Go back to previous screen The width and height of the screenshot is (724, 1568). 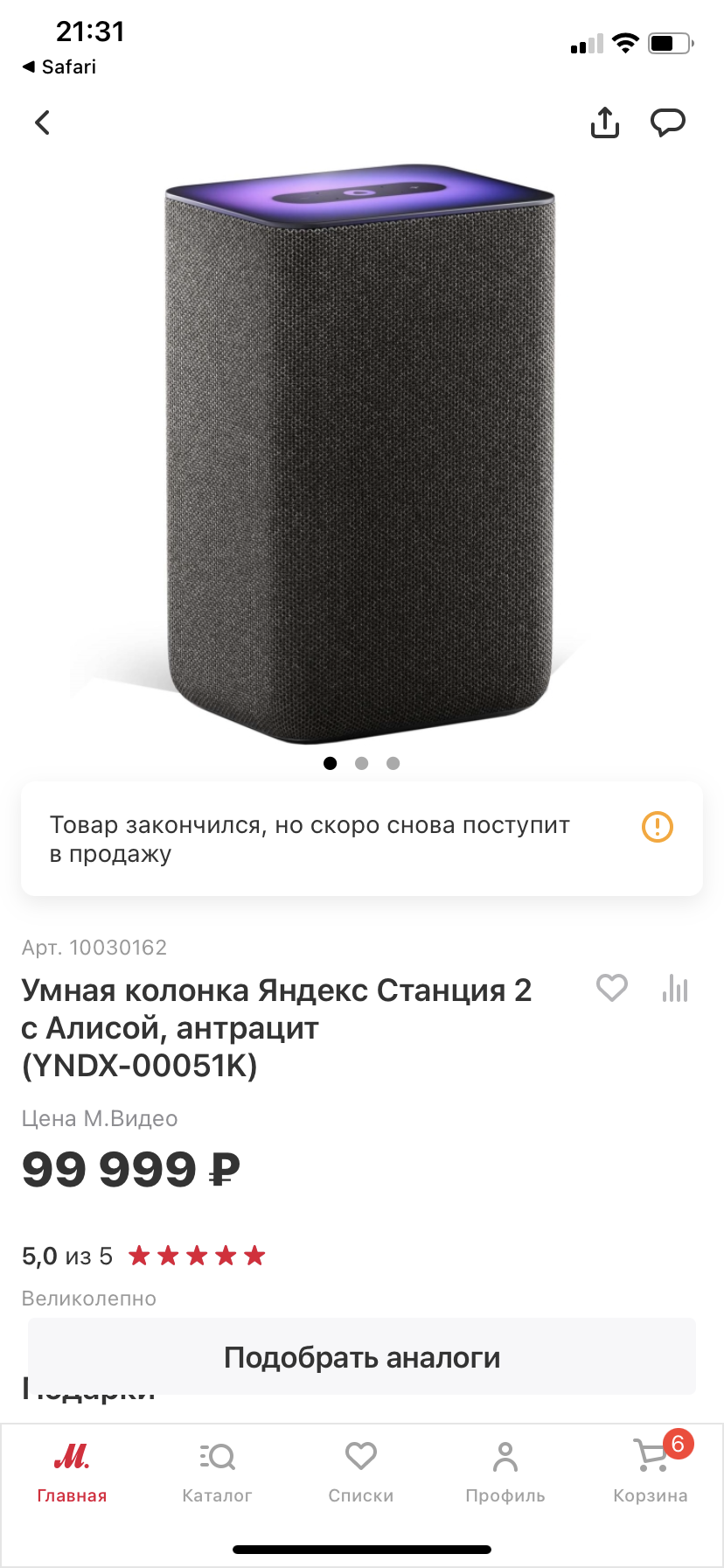42,122
